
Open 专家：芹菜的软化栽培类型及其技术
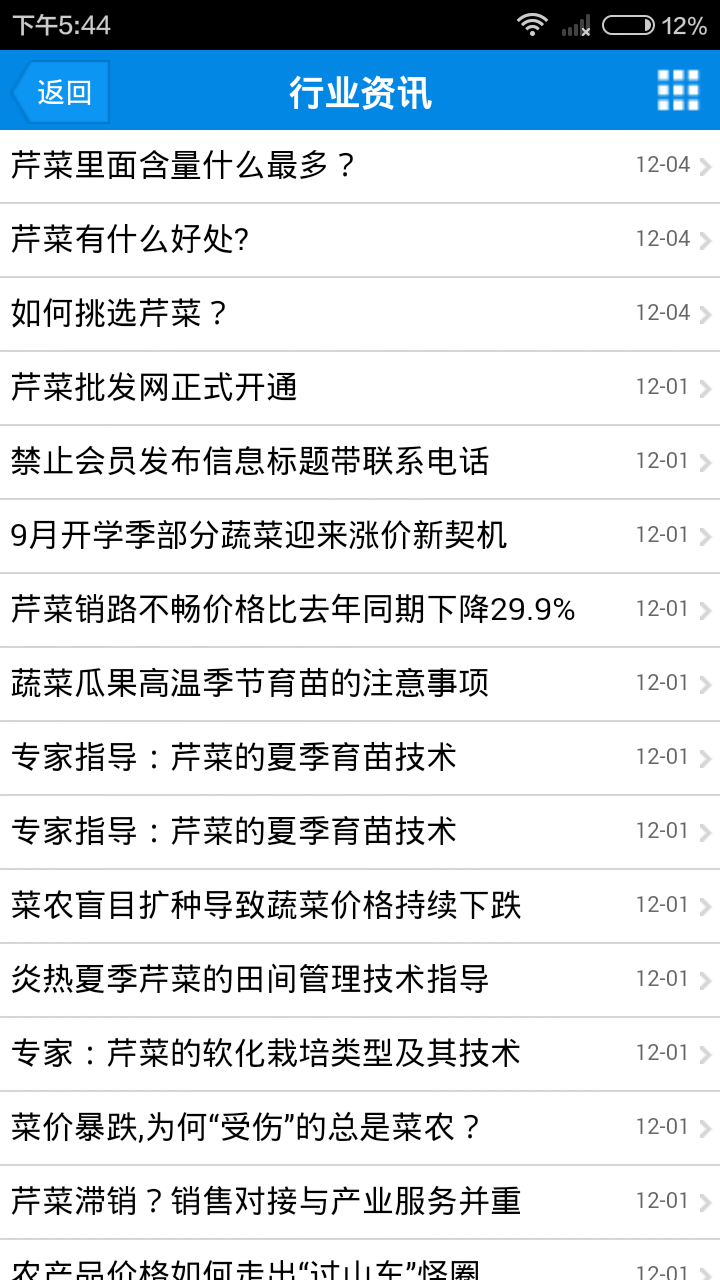click(360, 1054)
